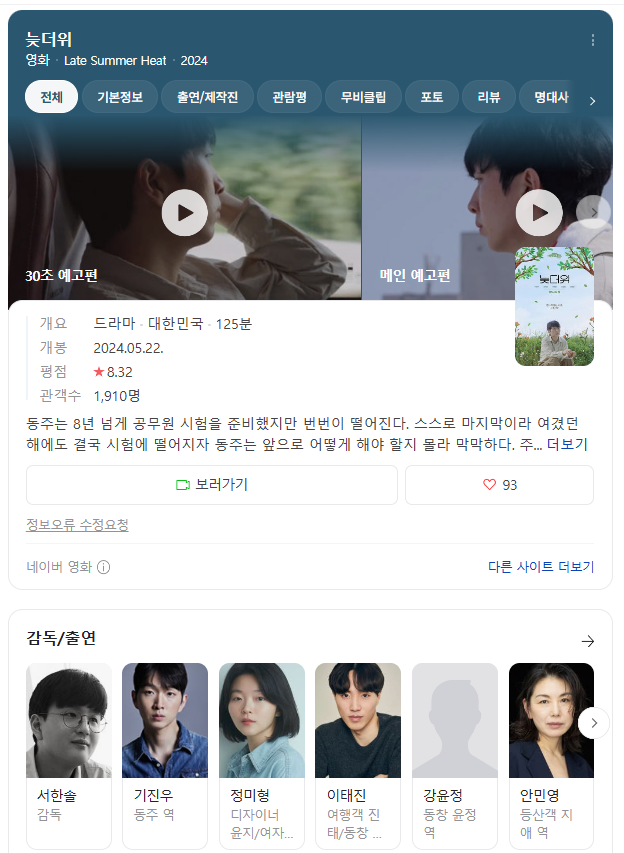Open full 감독/출연 list via arrow
The image size is (624, 854).
tap(588, 640)
